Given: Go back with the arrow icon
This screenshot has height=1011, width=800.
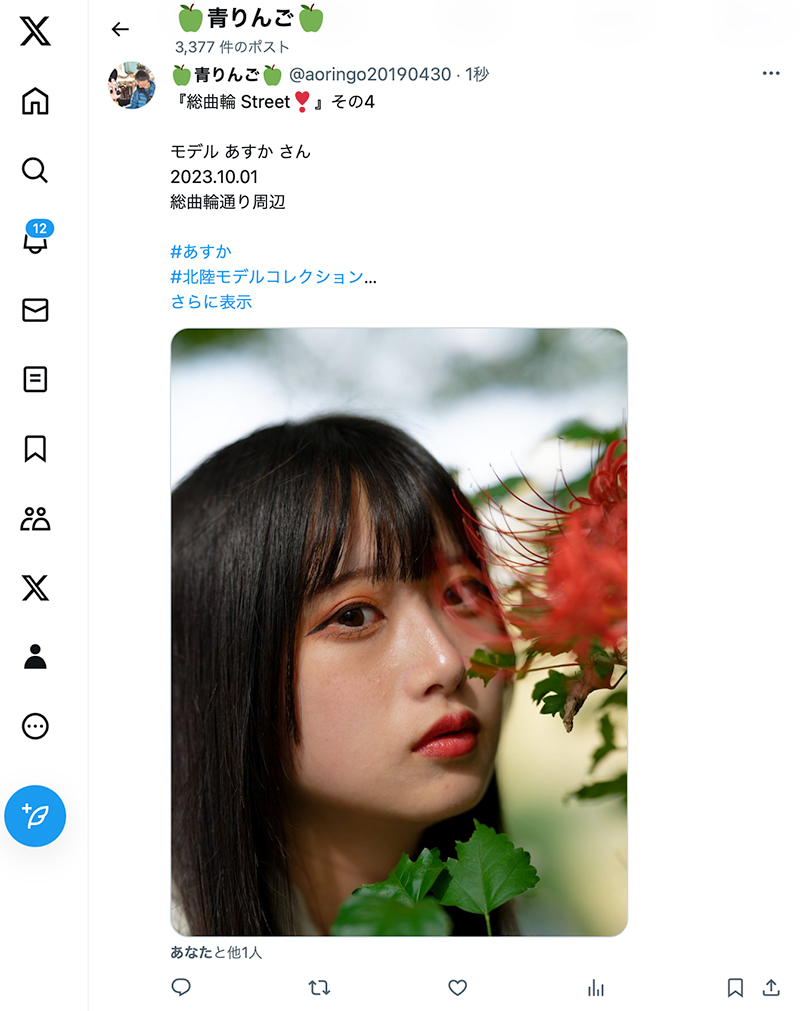Looking at the screenshot, I should point(120,29).
